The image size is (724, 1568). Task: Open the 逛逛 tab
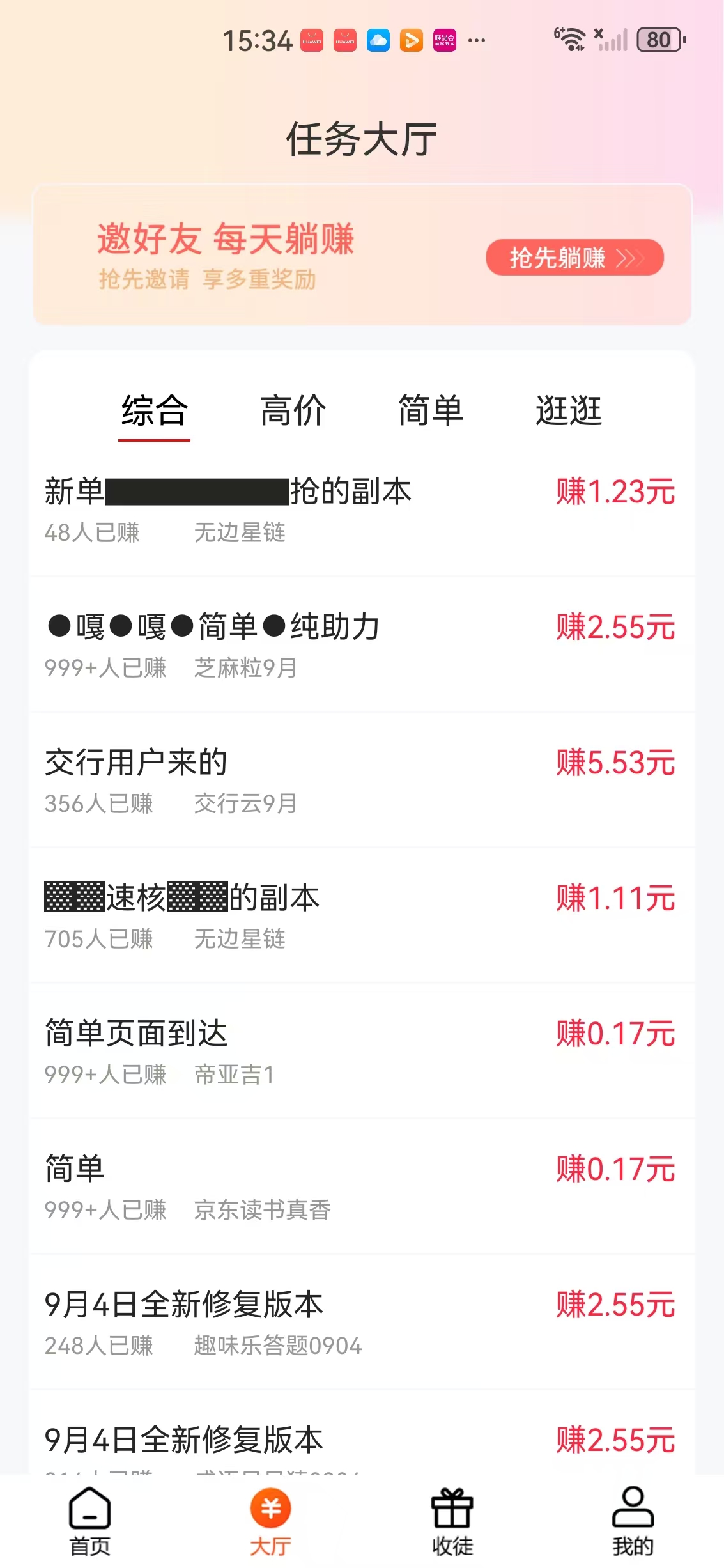[567, 412]
